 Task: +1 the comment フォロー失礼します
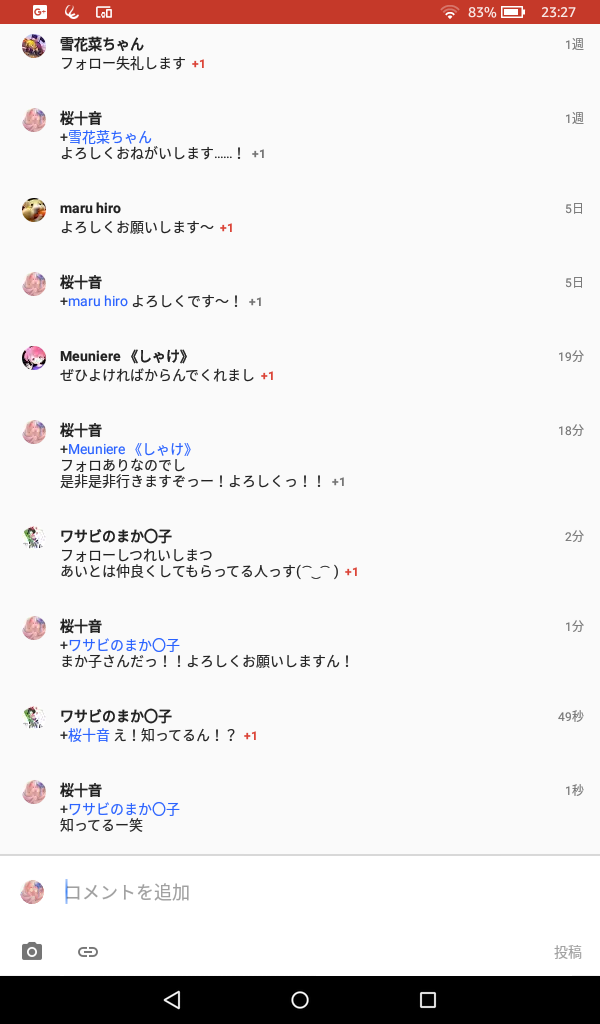(198, 64)
